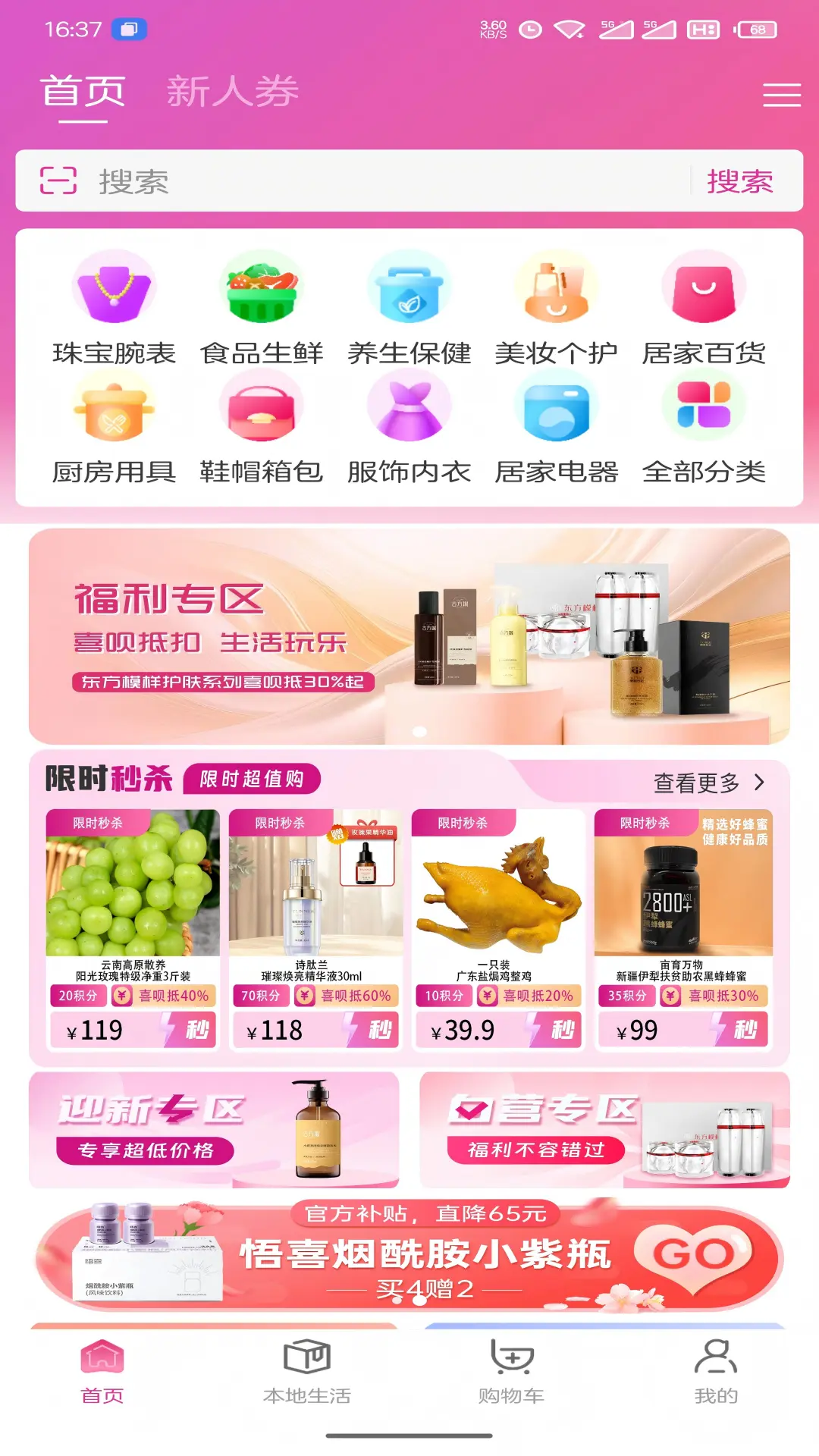This screenshot has width=819, height=1456.
Task: Tap the scan icon in search bar
Action: pos(58,181)
